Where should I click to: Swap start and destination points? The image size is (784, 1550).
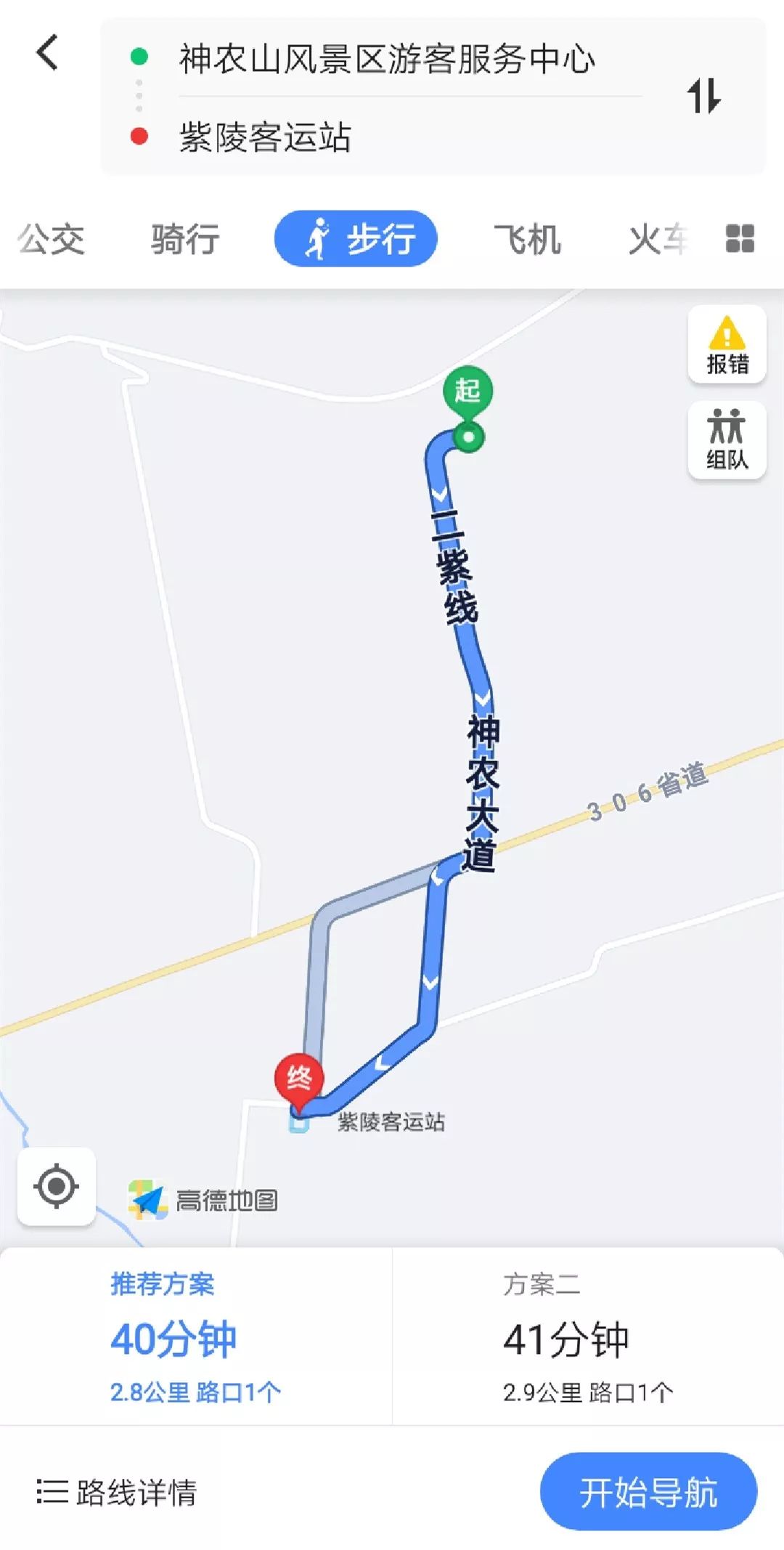click(x=703, y=96)
